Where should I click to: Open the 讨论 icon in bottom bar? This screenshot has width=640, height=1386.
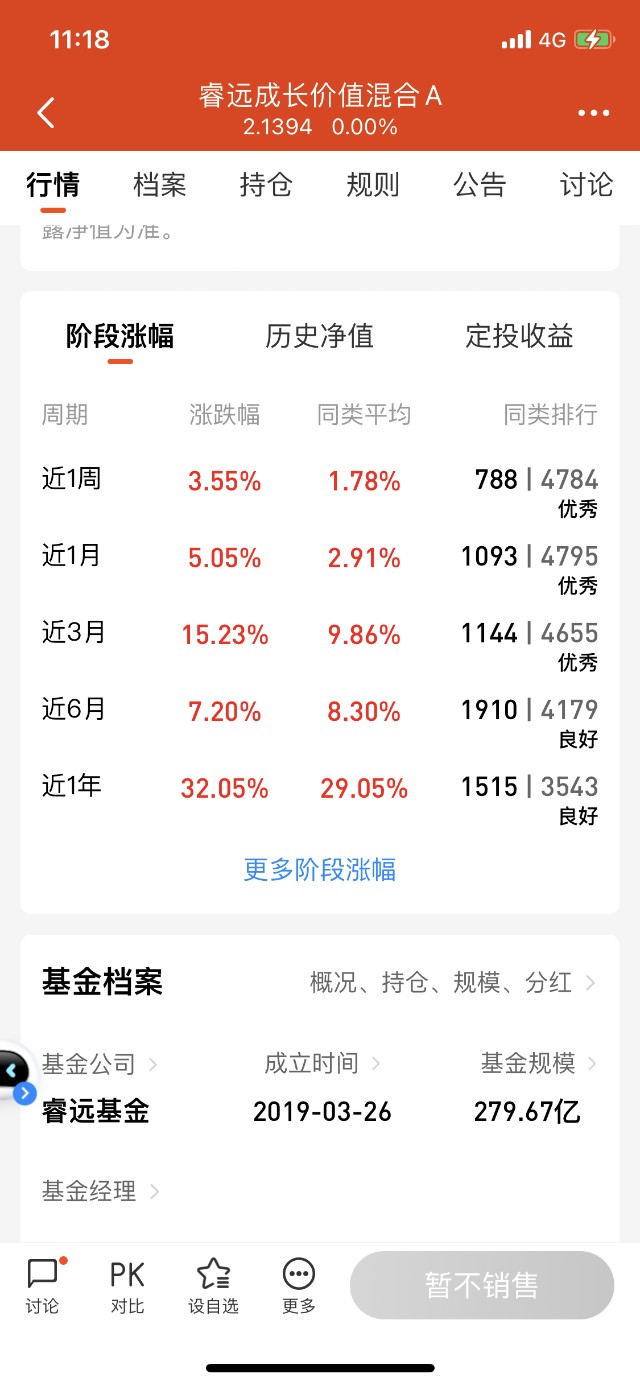point(42,1285)
